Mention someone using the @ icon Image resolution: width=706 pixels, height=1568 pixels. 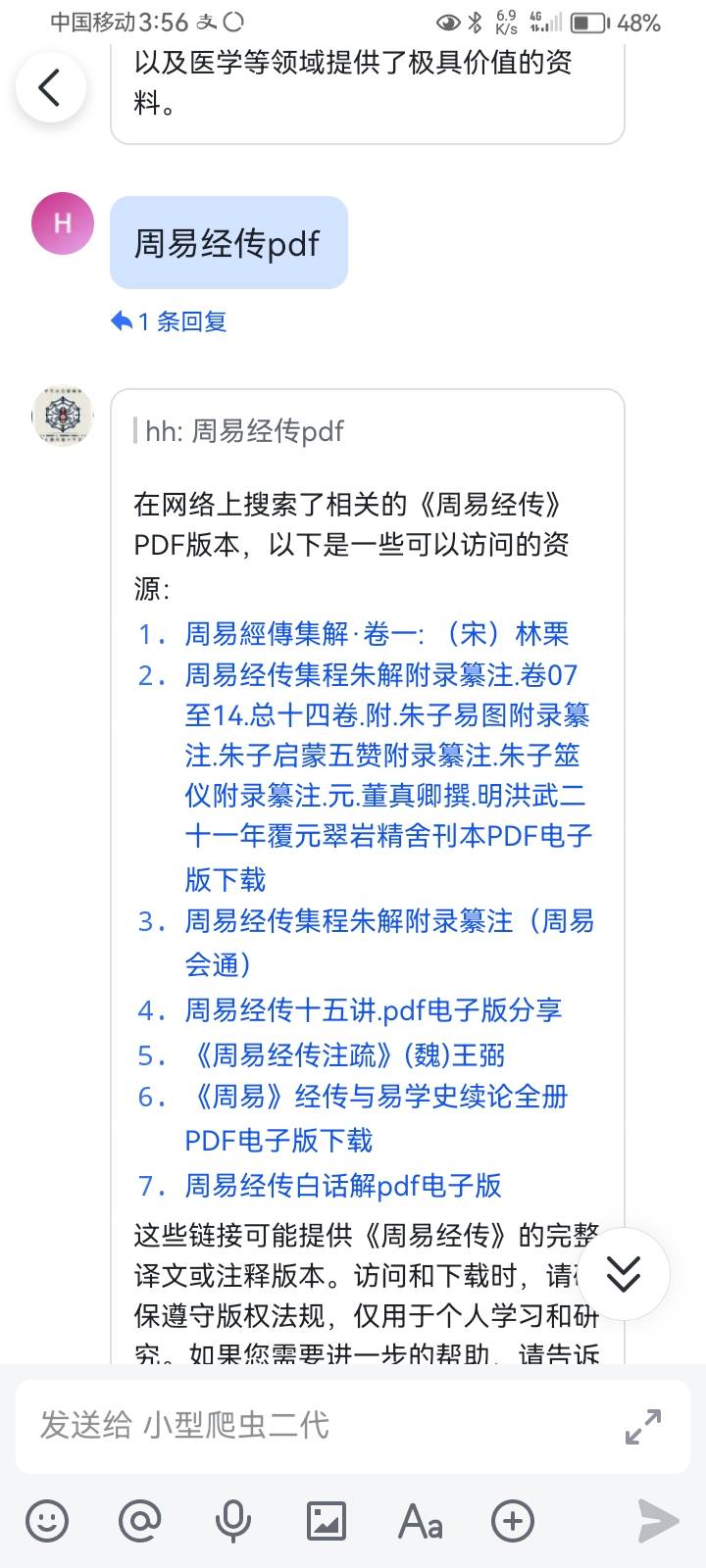point(139,1521)
